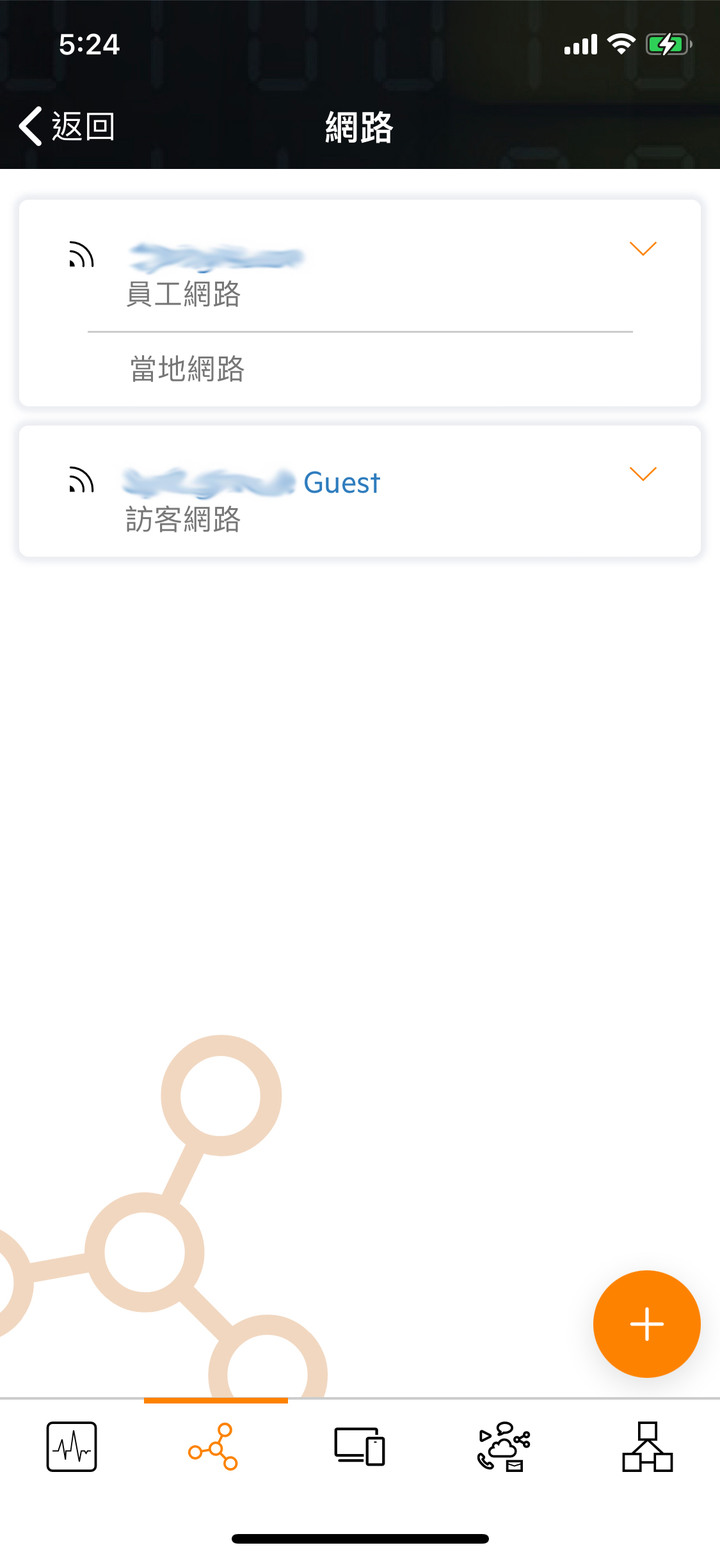Image resolution: width=720 pixels, height=1559 pixels.
Task: Expand the 員工網路 card dropdown chevron
Action: (642, 248)
